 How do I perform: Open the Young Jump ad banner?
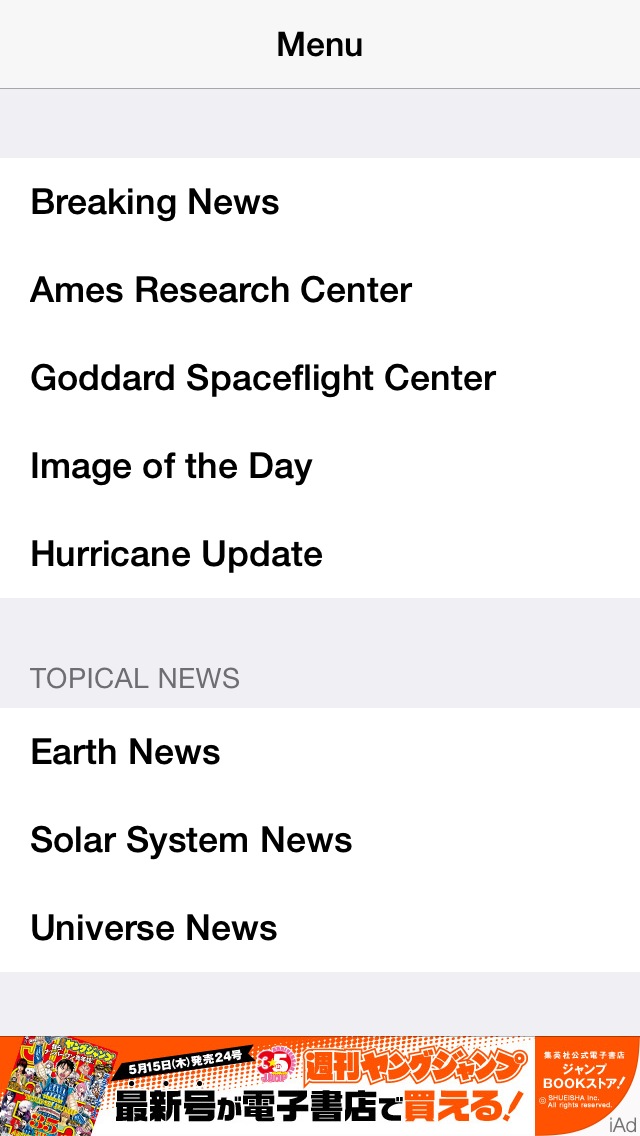coord(318,1085)
